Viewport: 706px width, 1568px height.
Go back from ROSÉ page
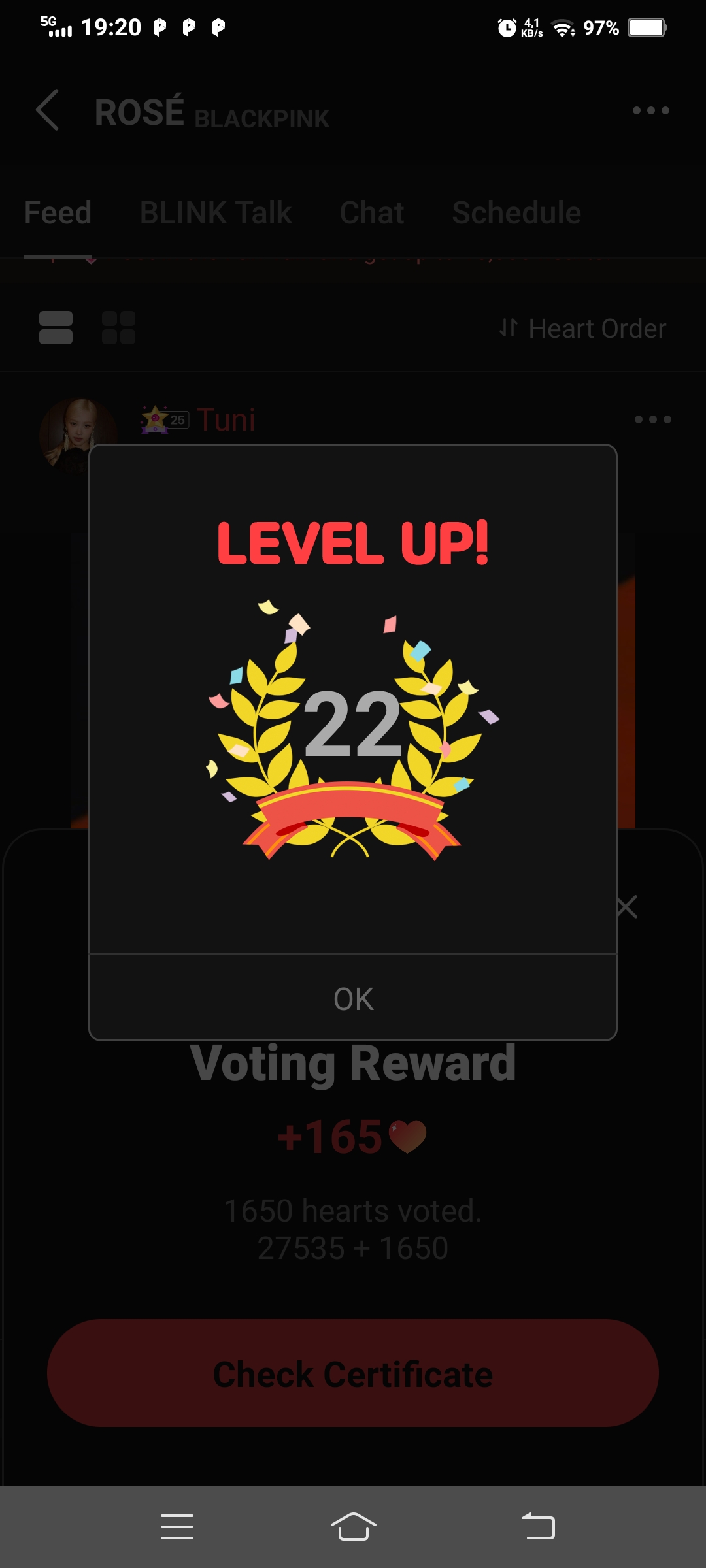click(x=48, y=110)
